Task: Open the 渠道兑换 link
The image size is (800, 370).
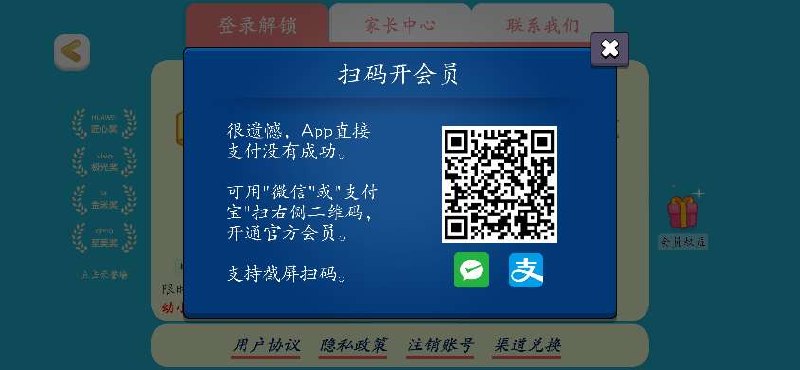Action: pyautogui.click(x=527, y=346)
